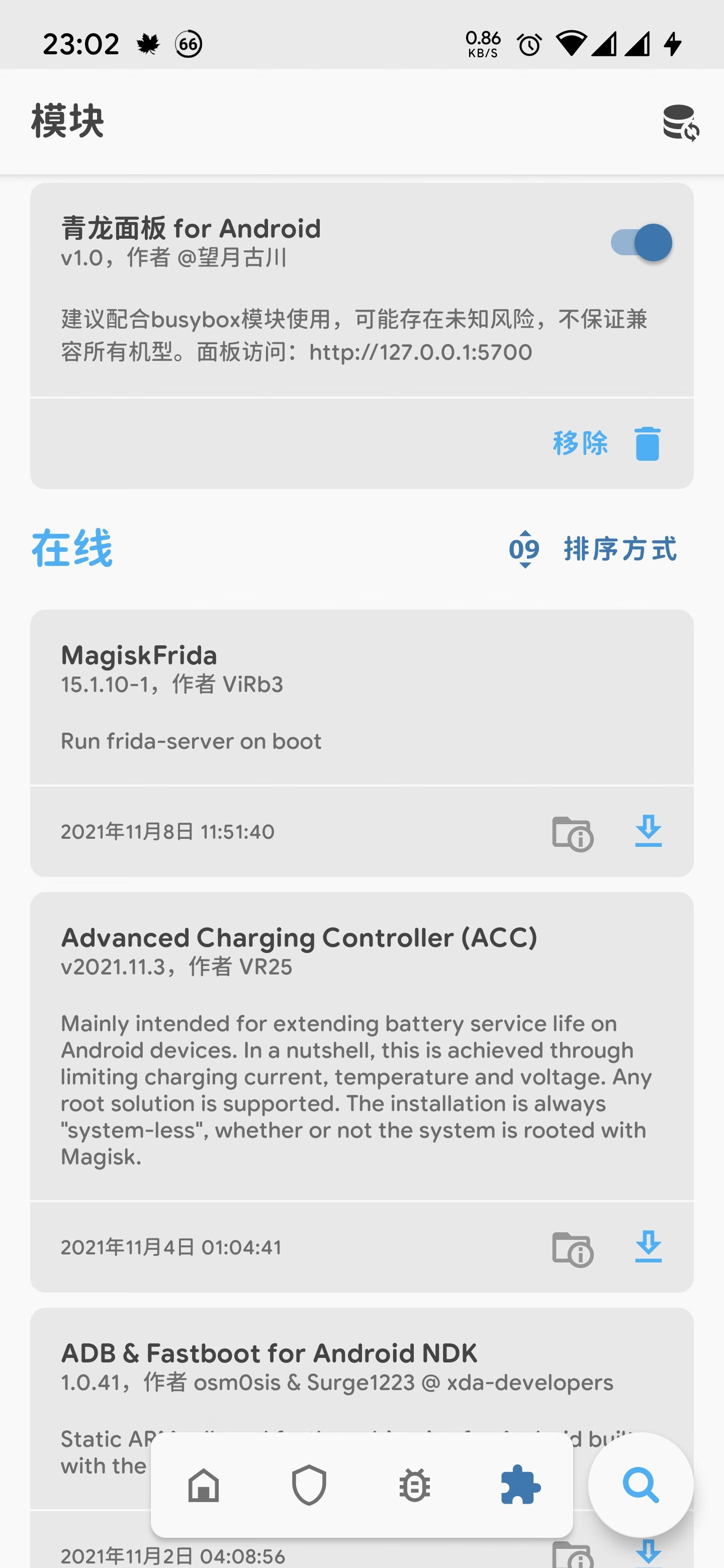Download Advanced Charging Controller (ACC)

click(648, 1246)
